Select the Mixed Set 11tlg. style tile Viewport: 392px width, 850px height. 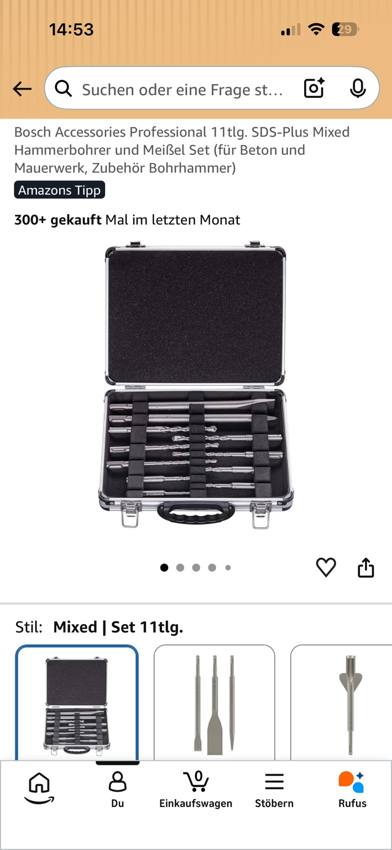pos(77,703)
